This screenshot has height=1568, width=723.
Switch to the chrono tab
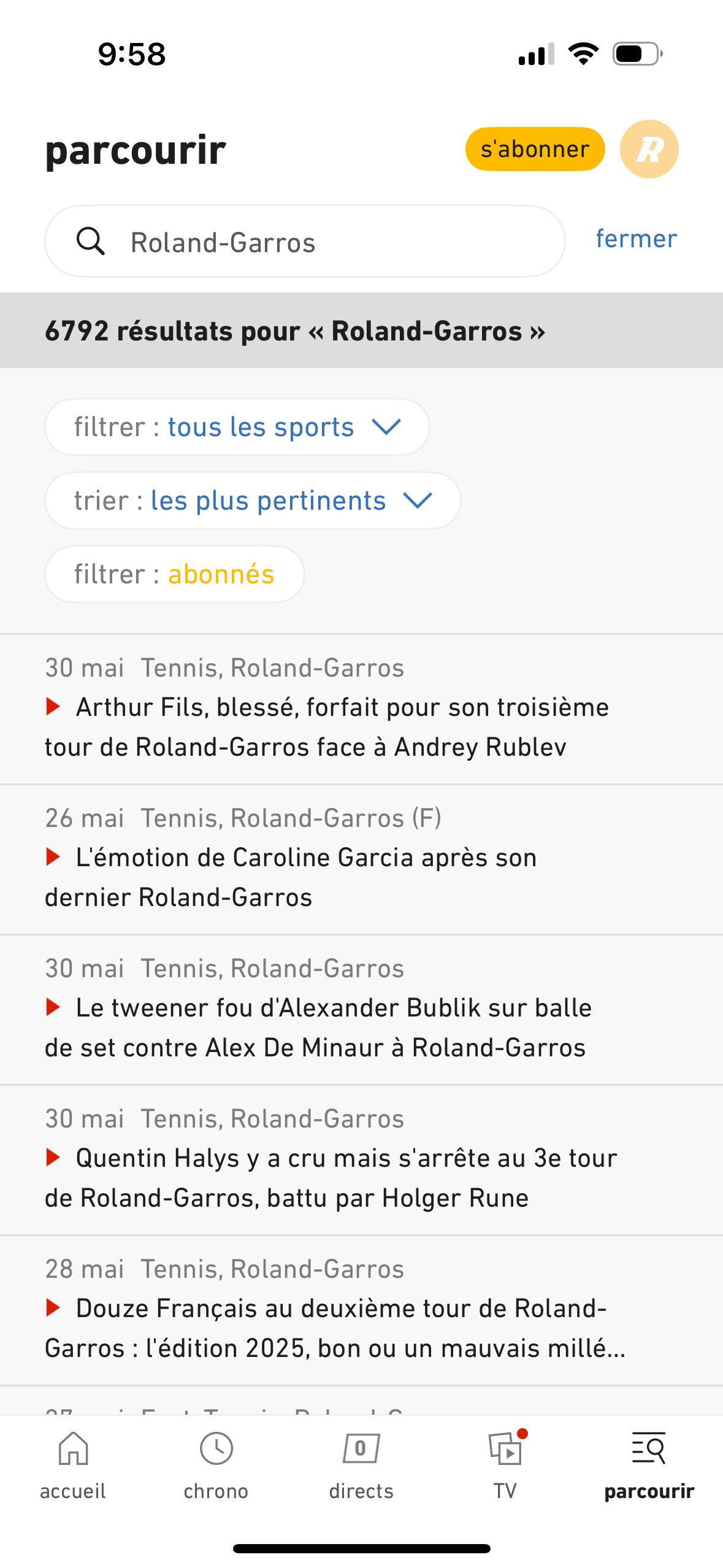[216, 1464]
